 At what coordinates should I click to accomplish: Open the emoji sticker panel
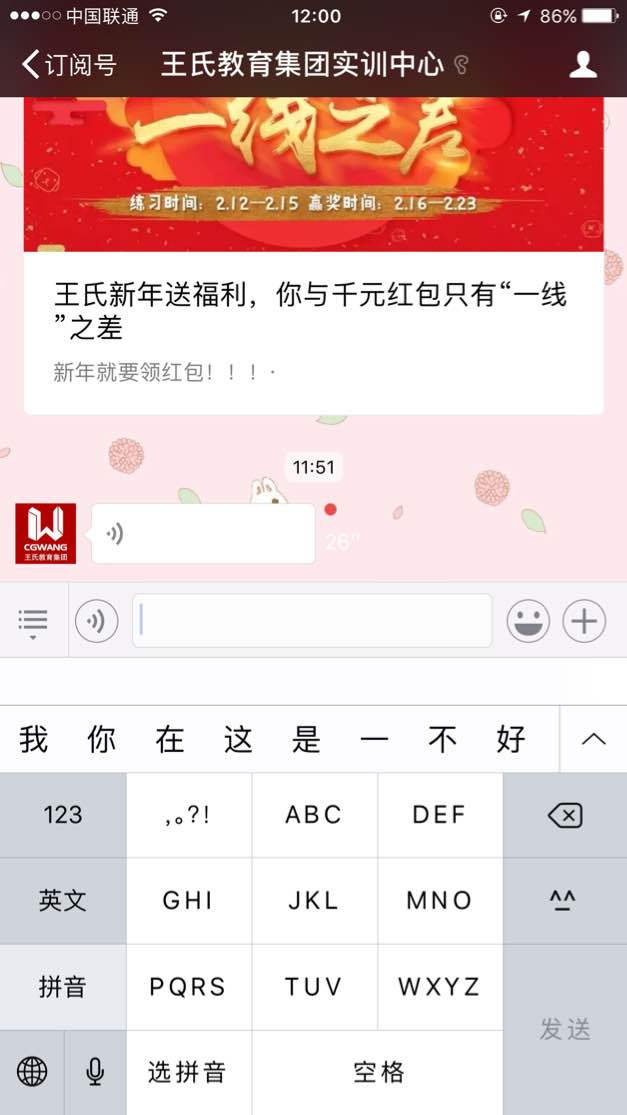click(528, 622)
